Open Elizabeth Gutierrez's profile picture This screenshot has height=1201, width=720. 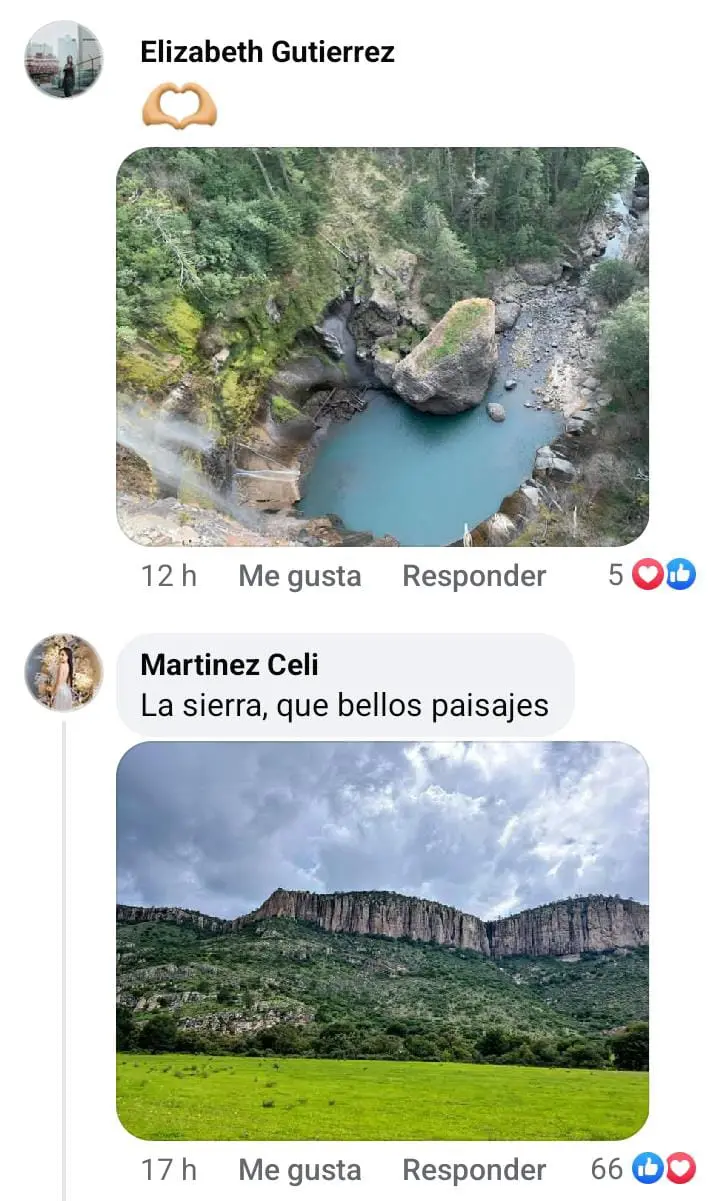click(63, 59)
